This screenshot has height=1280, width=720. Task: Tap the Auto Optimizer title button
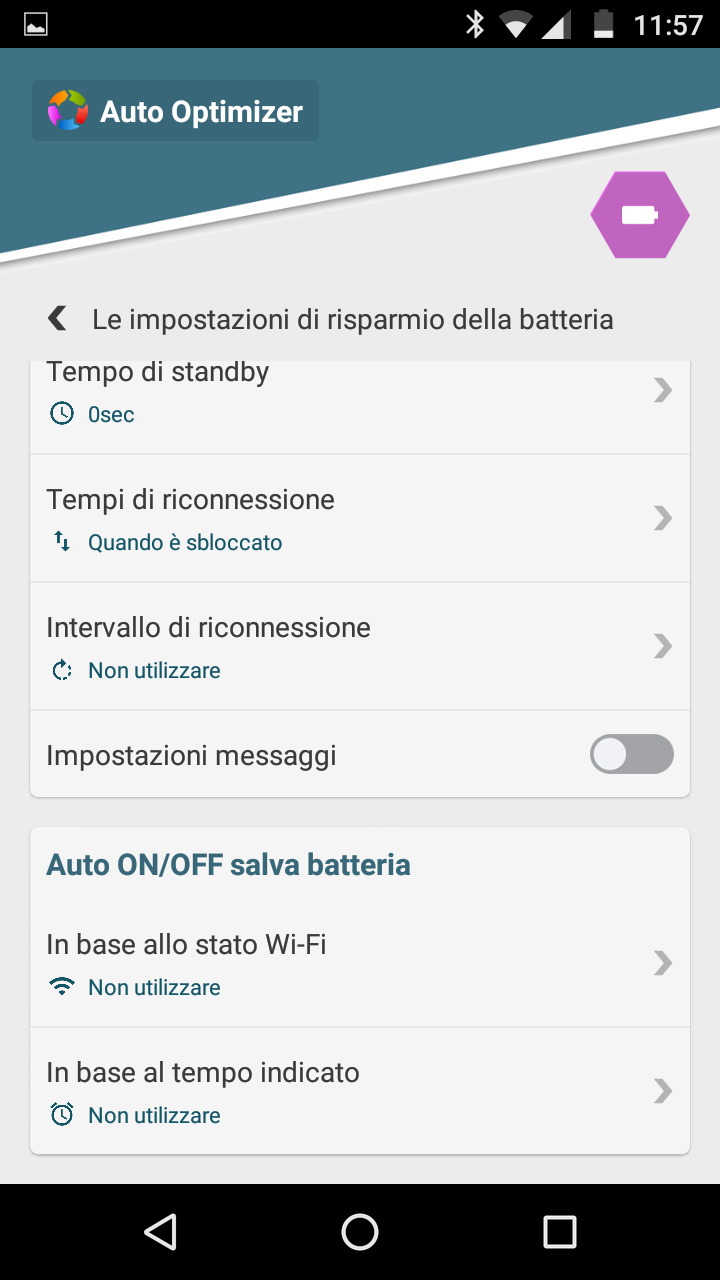[x=176, y=111]
